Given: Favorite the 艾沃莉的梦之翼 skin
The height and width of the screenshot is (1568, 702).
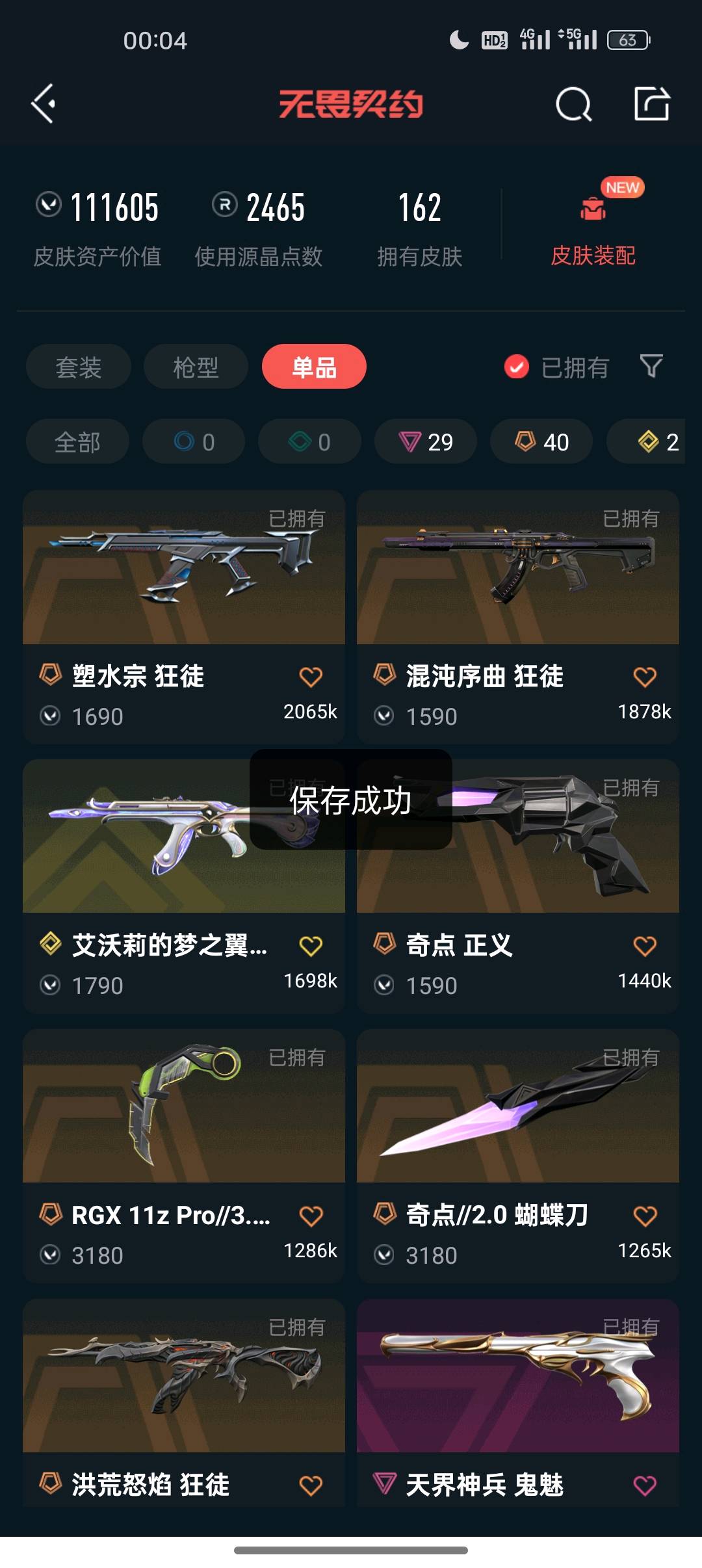Looking at the screenshot, I should (x=311, y=946).
